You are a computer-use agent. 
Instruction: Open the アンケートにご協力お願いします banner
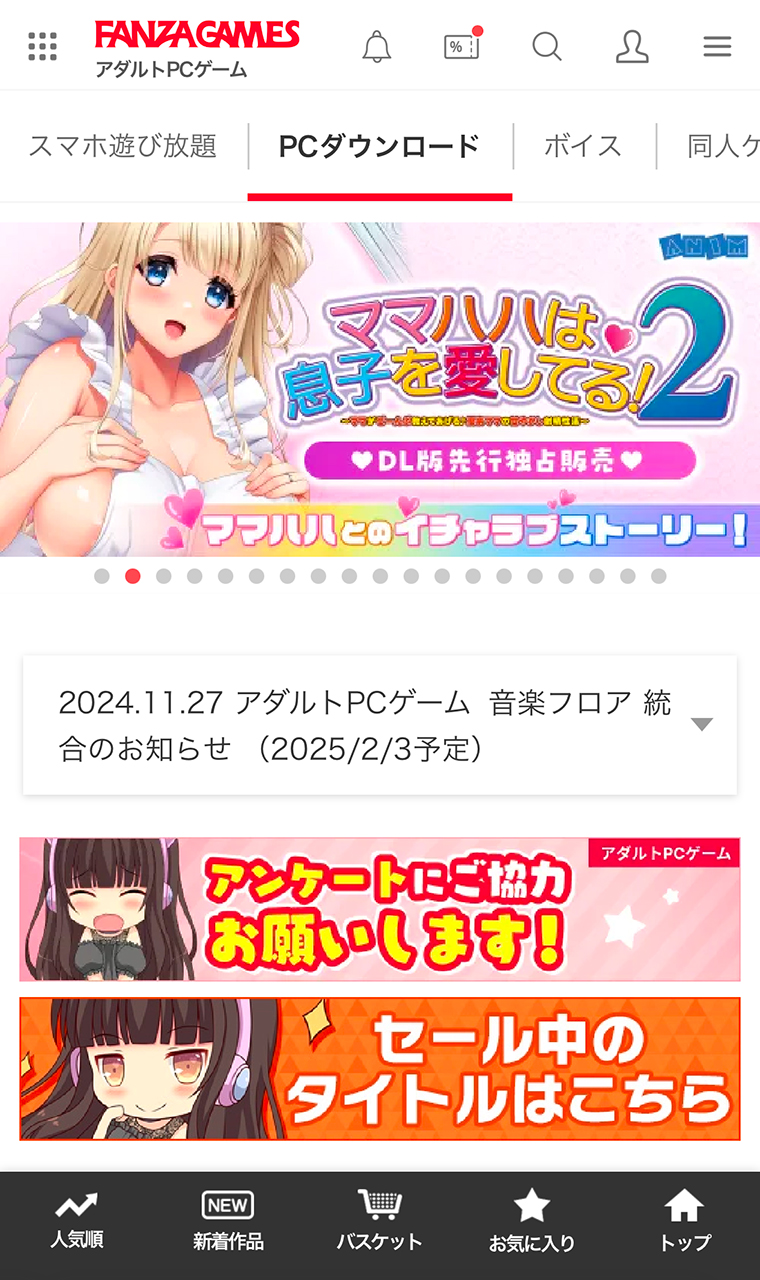[x=380, y=909]
